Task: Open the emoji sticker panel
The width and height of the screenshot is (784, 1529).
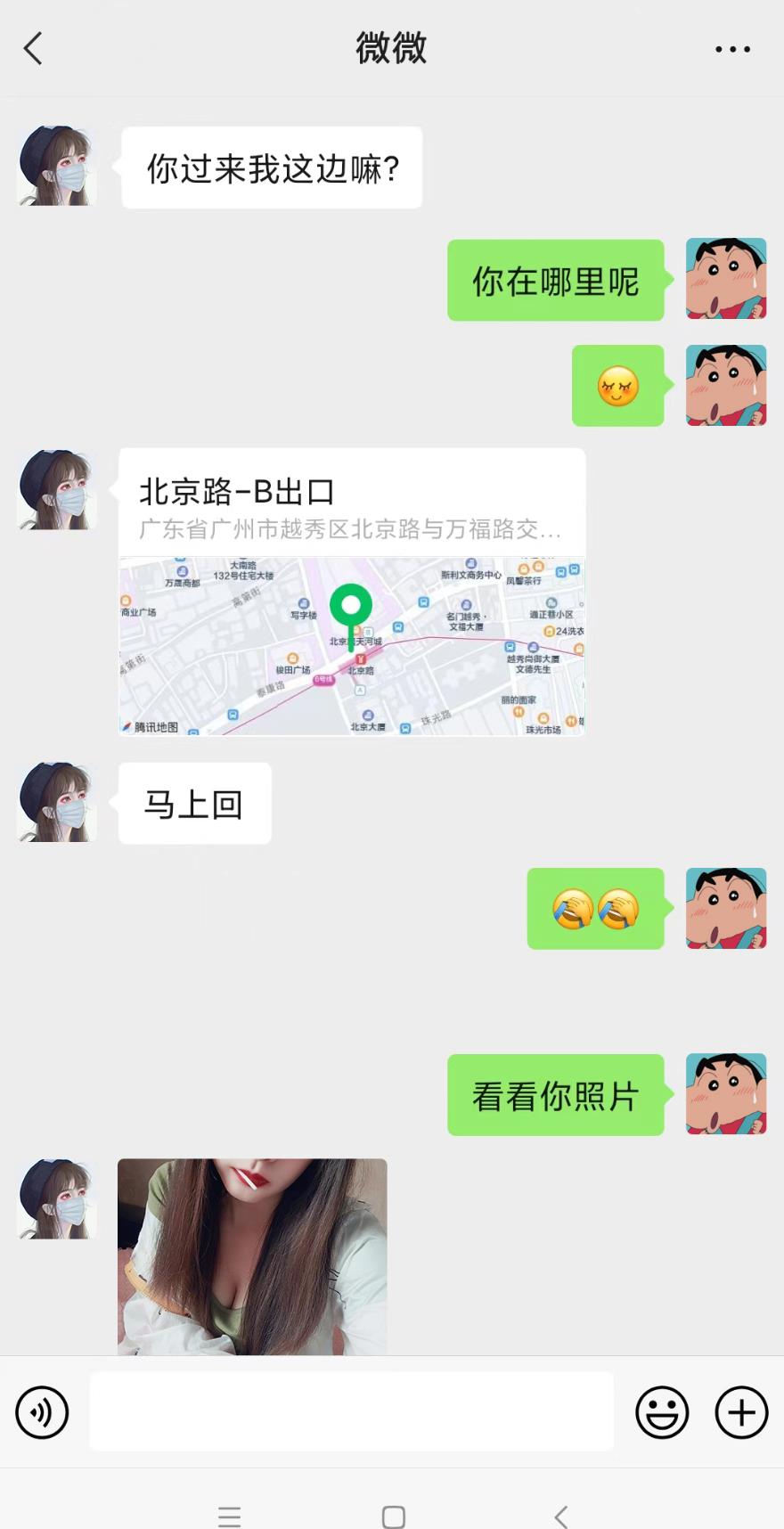Action: tap(662, 1412)
